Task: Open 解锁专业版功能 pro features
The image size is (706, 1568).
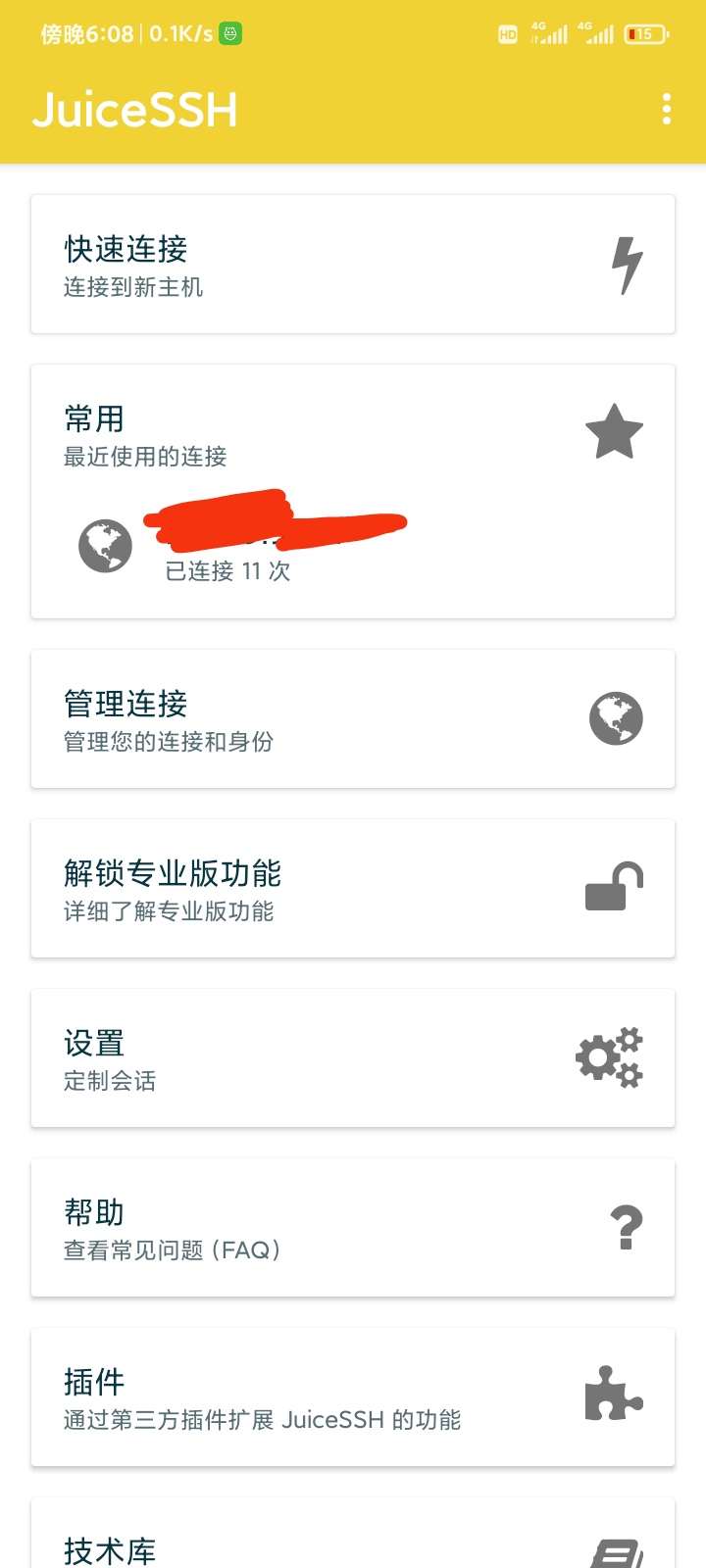Action: 353,888
